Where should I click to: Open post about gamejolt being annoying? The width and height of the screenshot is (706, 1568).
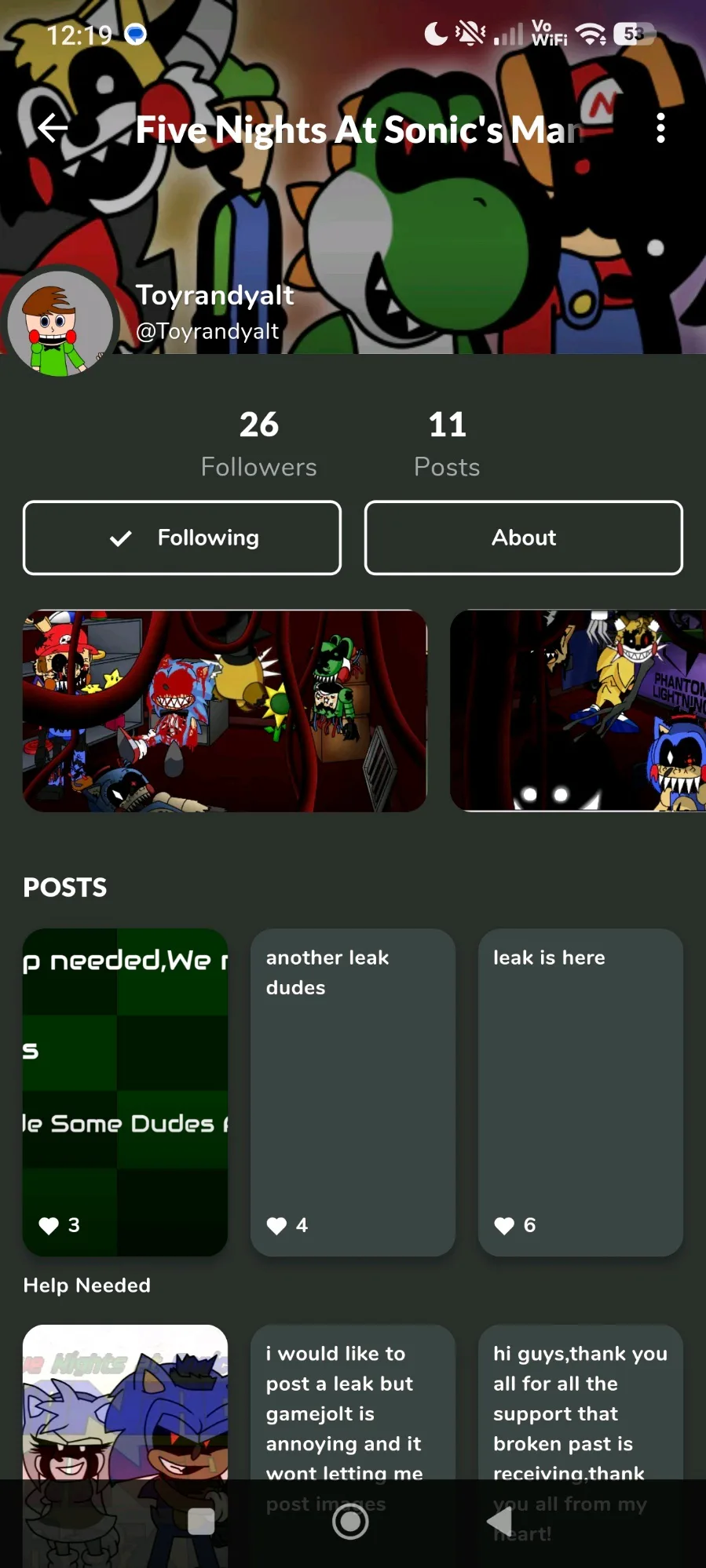point(353,1405)
